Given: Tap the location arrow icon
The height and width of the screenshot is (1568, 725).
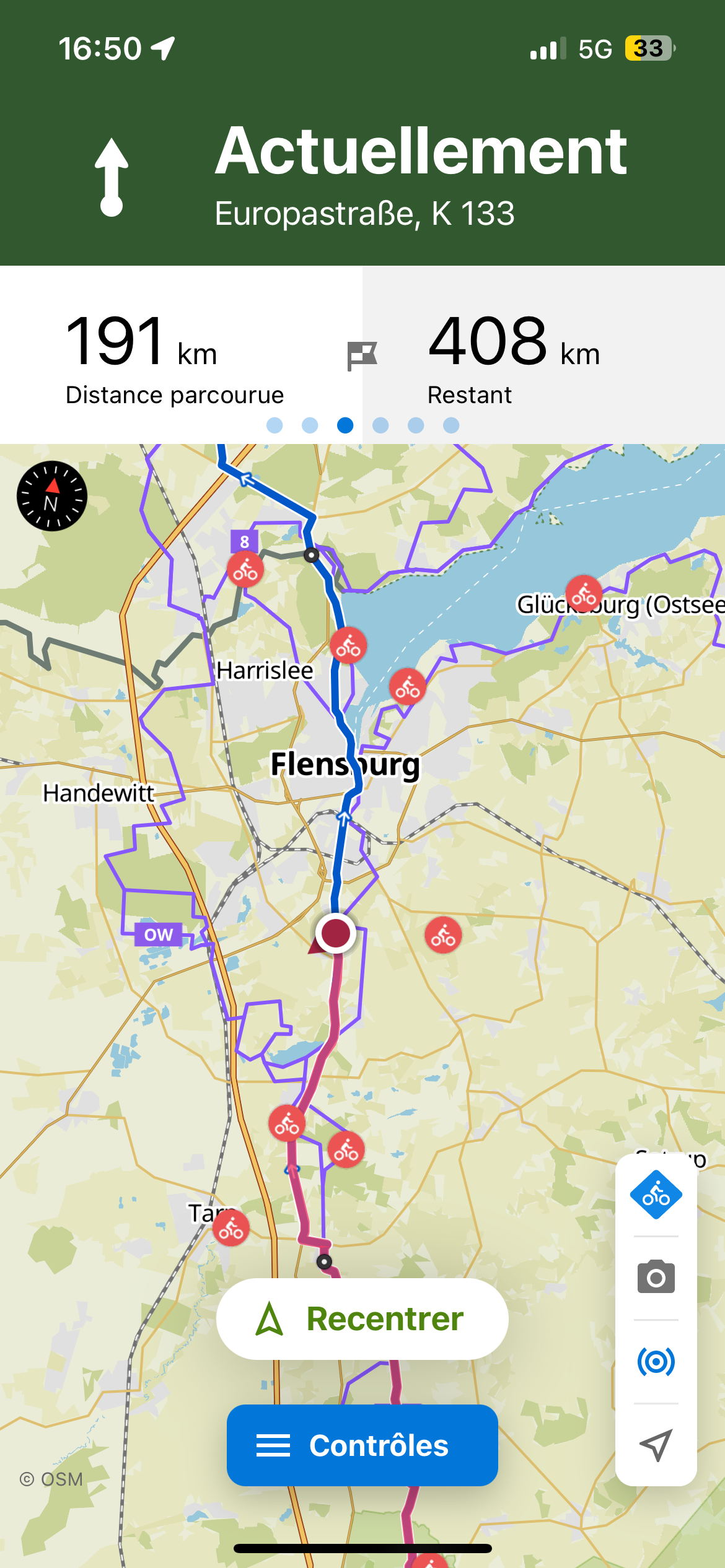Looking at the screenshot, I should (656, 1445).
